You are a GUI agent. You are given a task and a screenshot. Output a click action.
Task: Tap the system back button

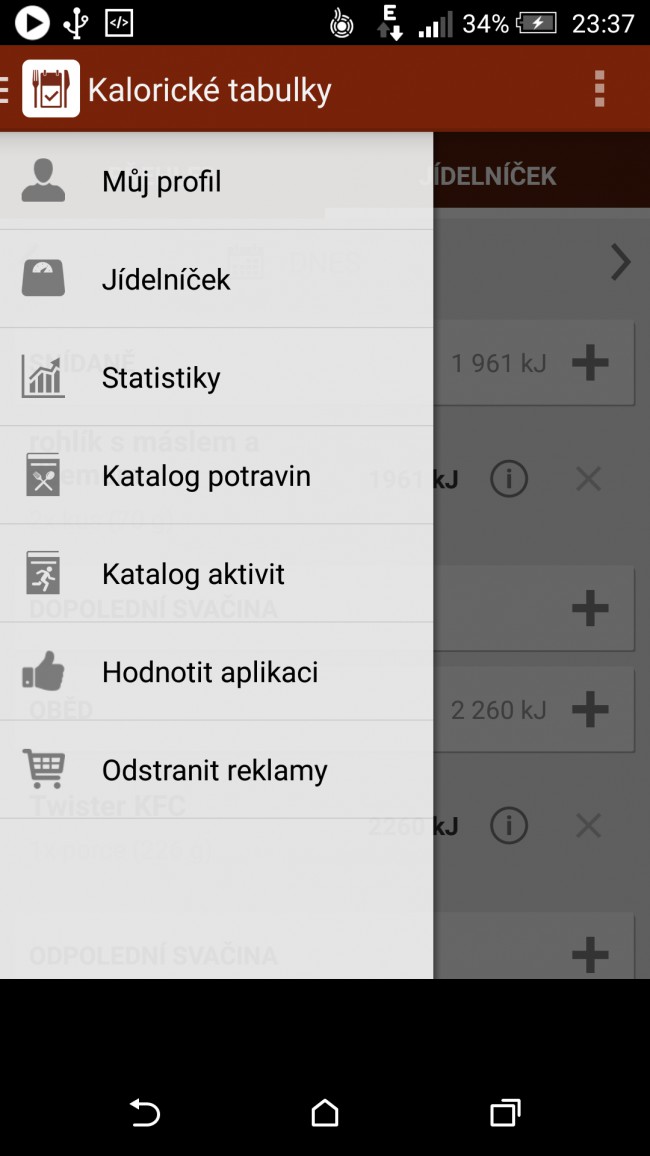144,1113
